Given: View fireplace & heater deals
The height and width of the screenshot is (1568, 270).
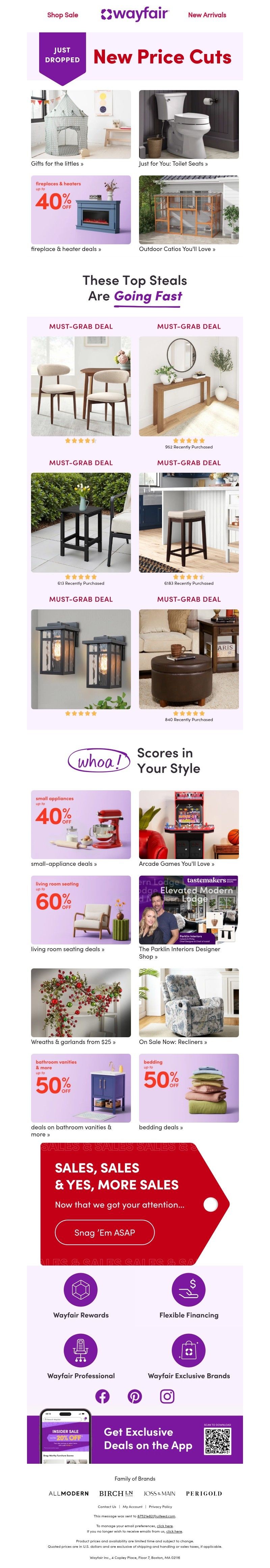Looking at the screenshot, I should click(80, 210).
